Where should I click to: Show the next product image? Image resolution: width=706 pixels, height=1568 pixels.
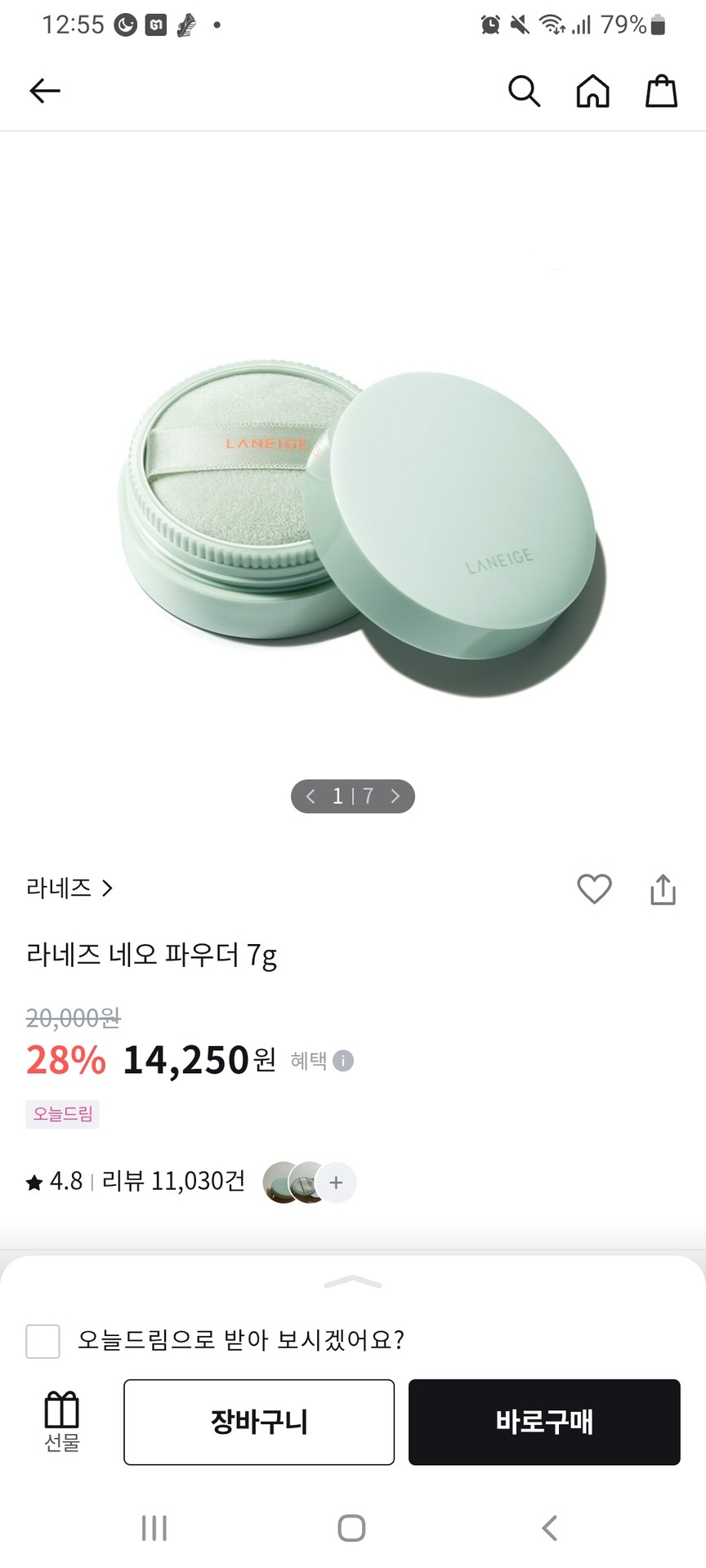(x=395, y=796)
